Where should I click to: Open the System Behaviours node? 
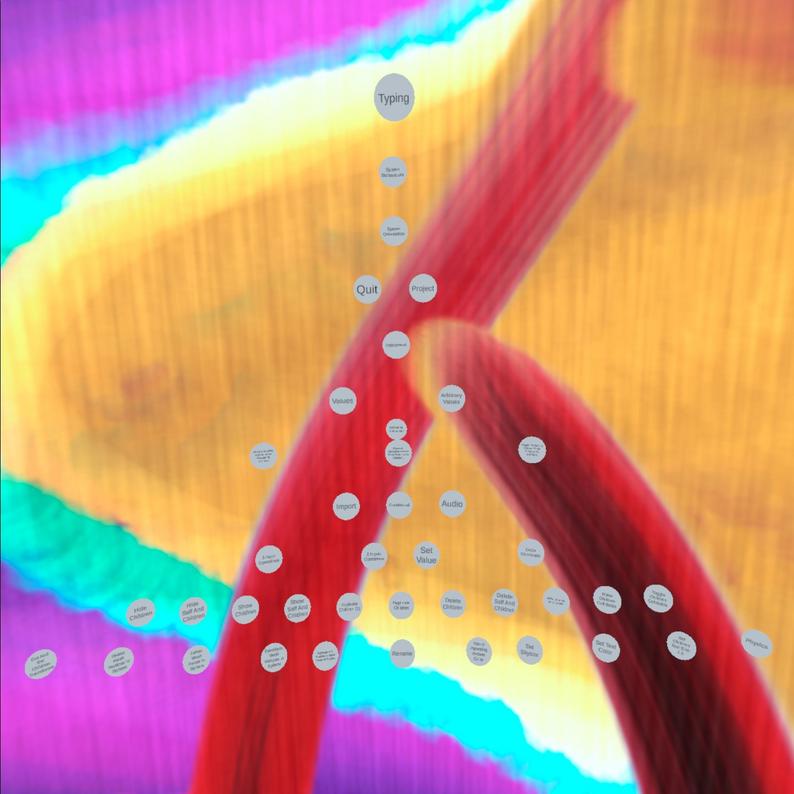(394, 171)
